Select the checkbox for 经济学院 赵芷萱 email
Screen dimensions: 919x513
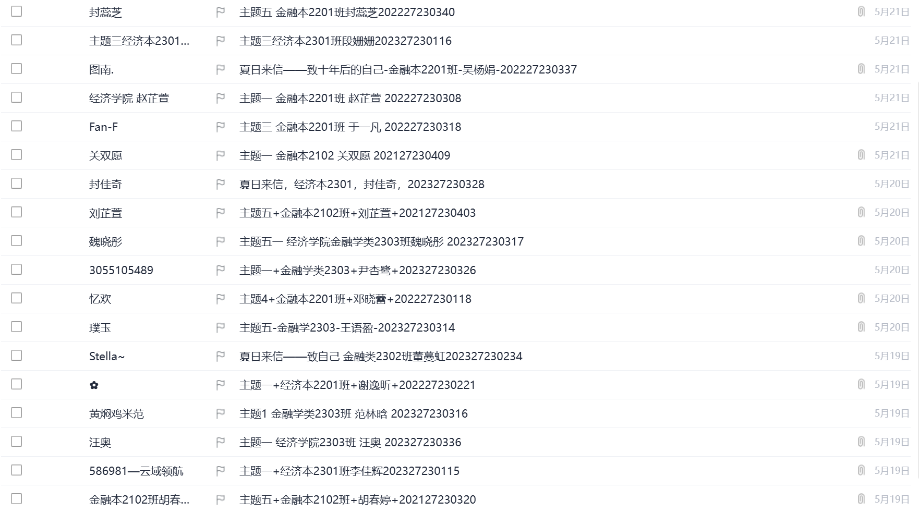click(16, 98)
